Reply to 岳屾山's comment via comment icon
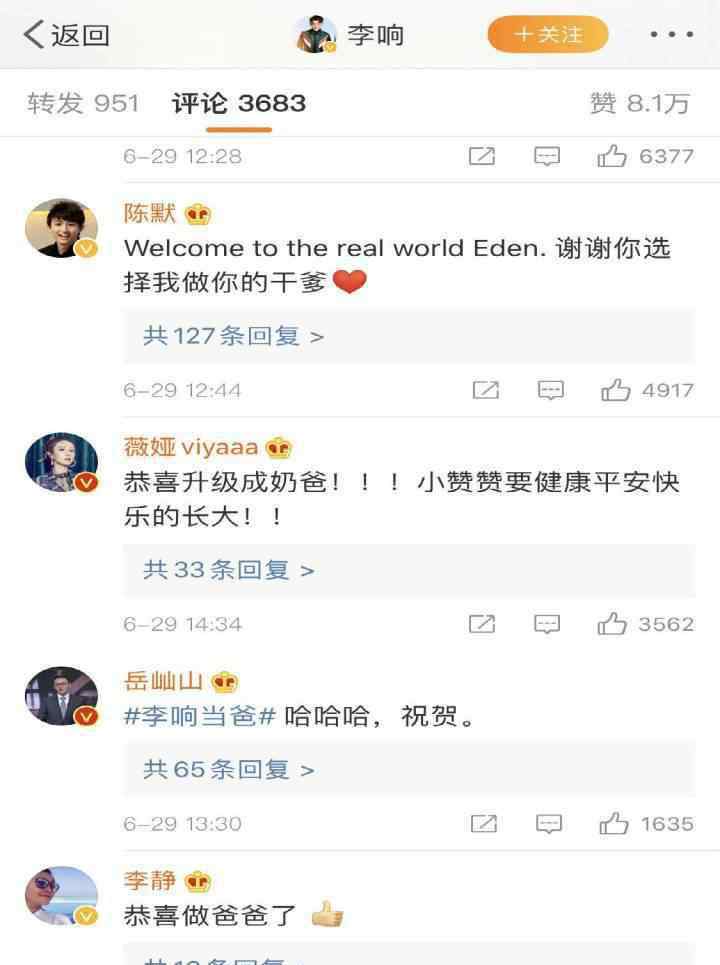This screenshot has width=720, height=965. (x=548, y=824)
